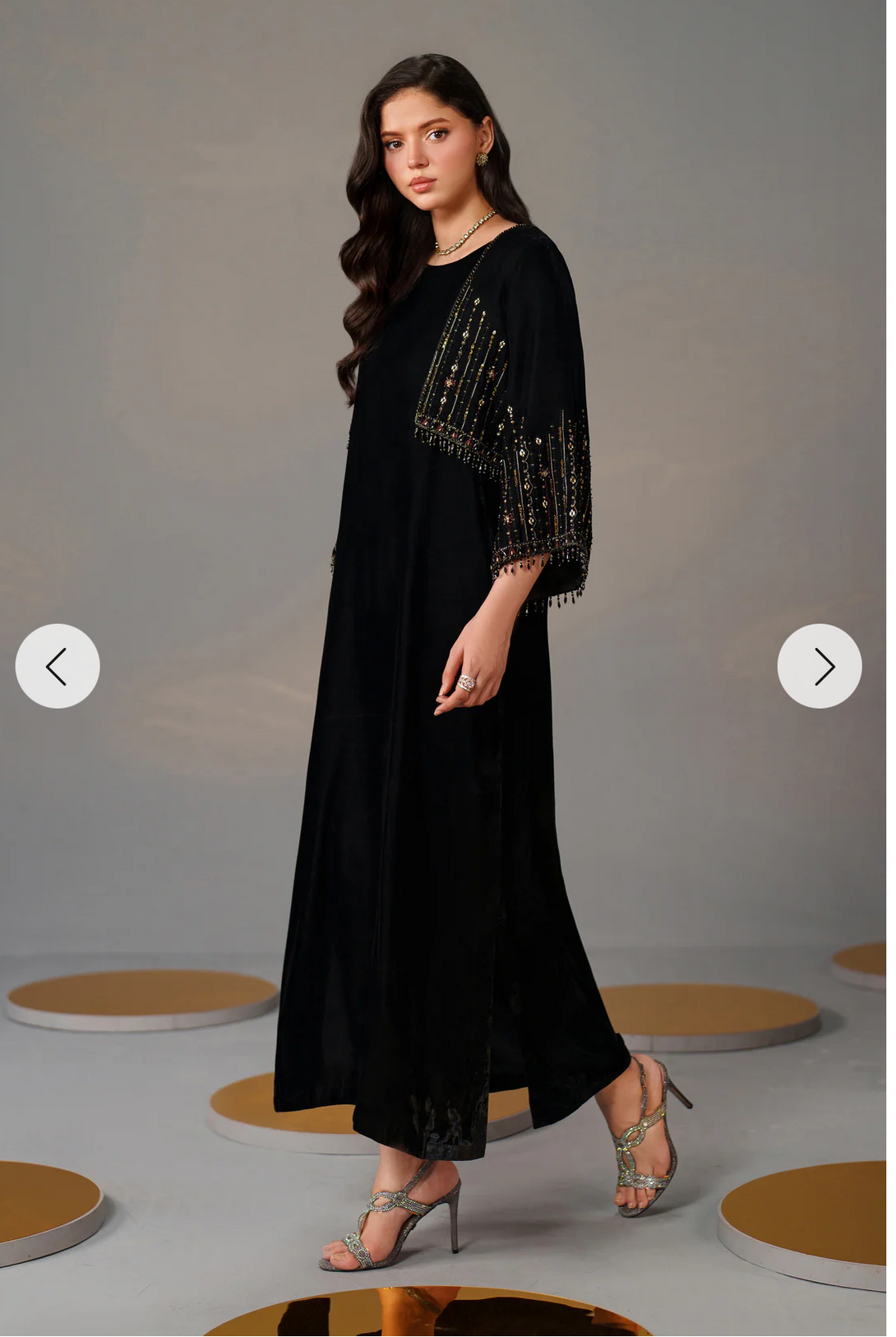Viewport: 896px width, 1337px height.
Task: Show the next product photo
Action: 819,666
